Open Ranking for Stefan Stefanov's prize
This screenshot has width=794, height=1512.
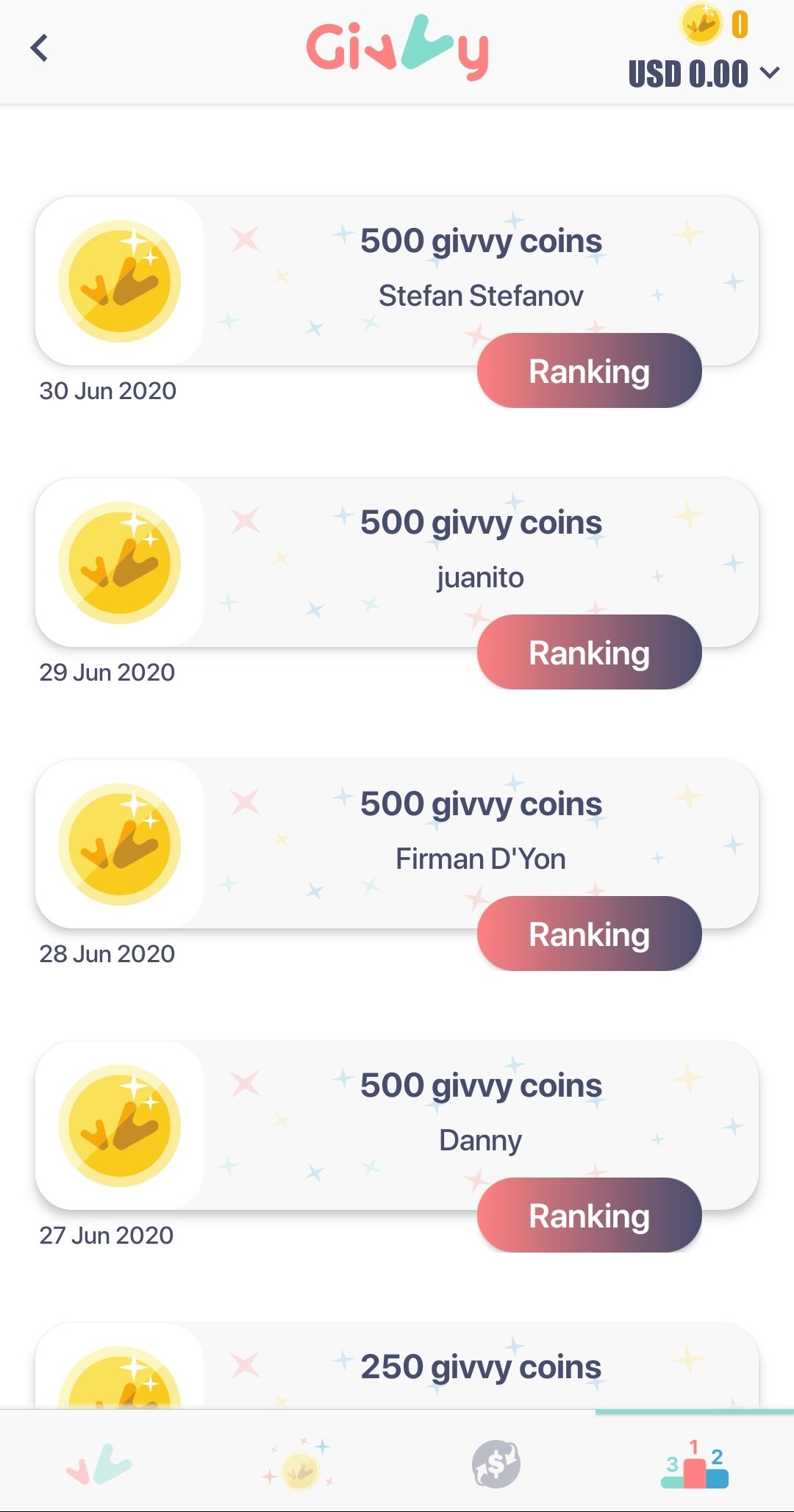(590, 370)
